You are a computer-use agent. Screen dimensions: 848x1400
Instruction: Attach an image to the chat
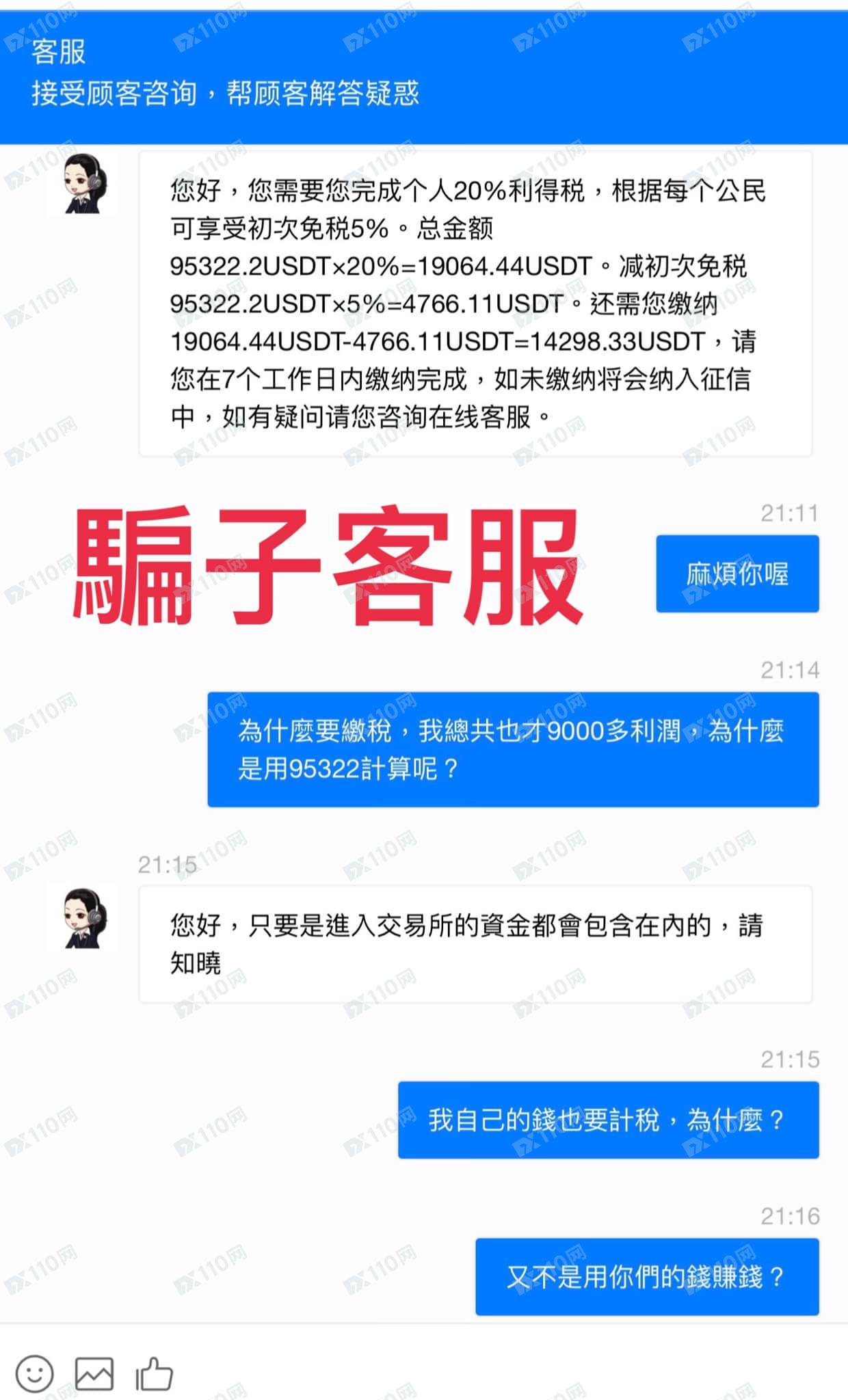[x=94, y=1373]
